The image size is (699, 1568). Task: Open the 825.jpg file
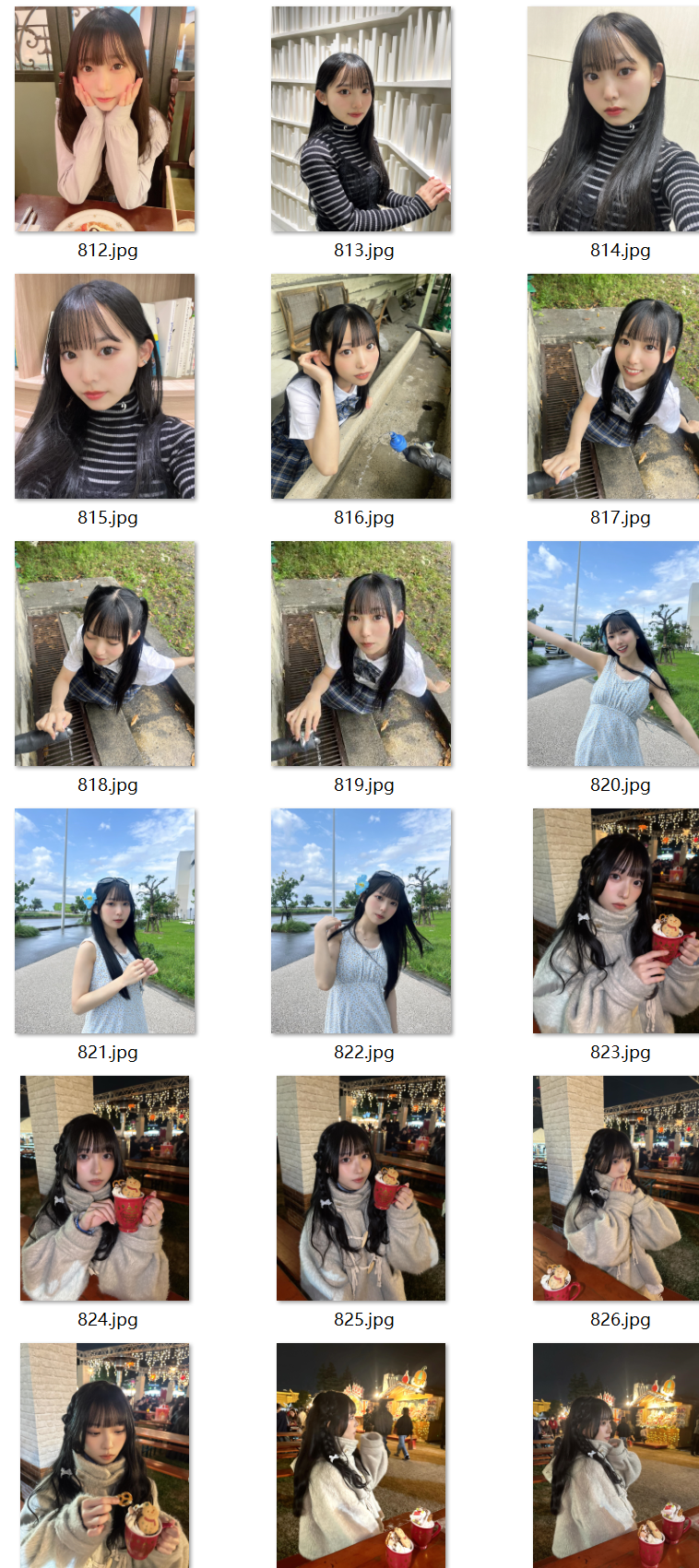(x=361, y=1188)
